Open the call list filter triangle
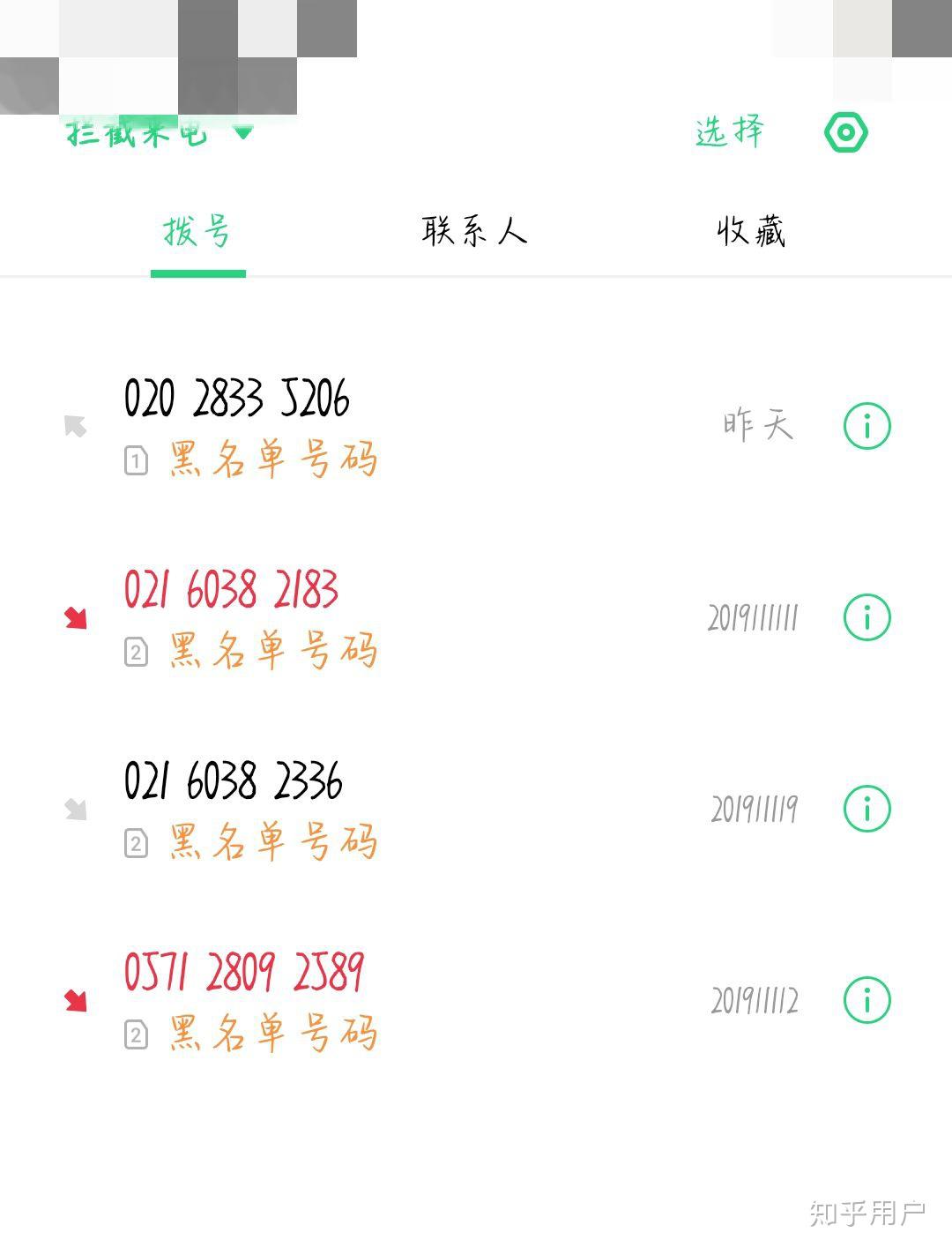This screenshot has height=1247, width=952. [x=244, y=134]
